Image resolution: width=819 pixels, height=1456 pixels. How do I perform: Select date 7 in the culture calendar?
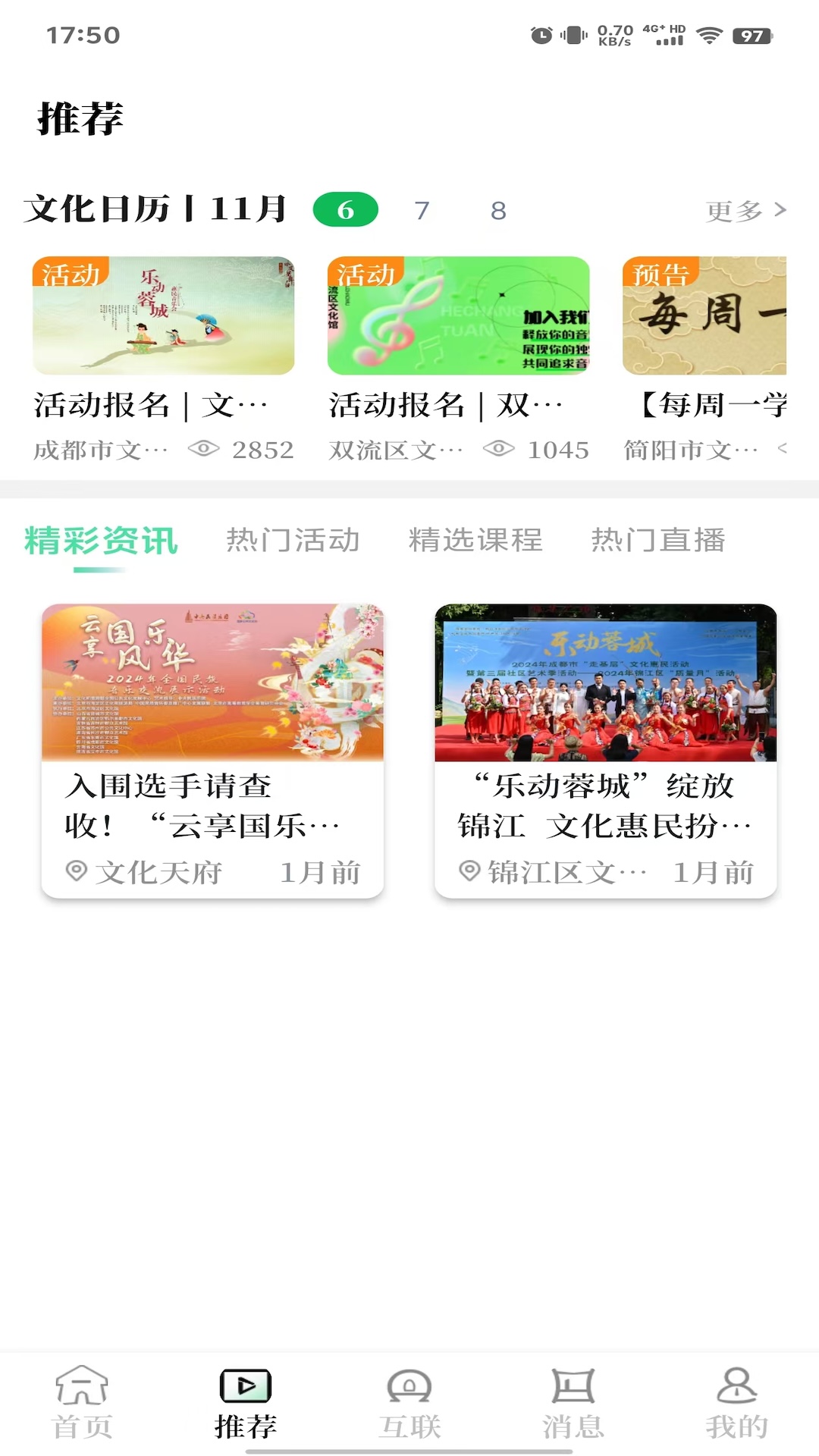[422, 210]
